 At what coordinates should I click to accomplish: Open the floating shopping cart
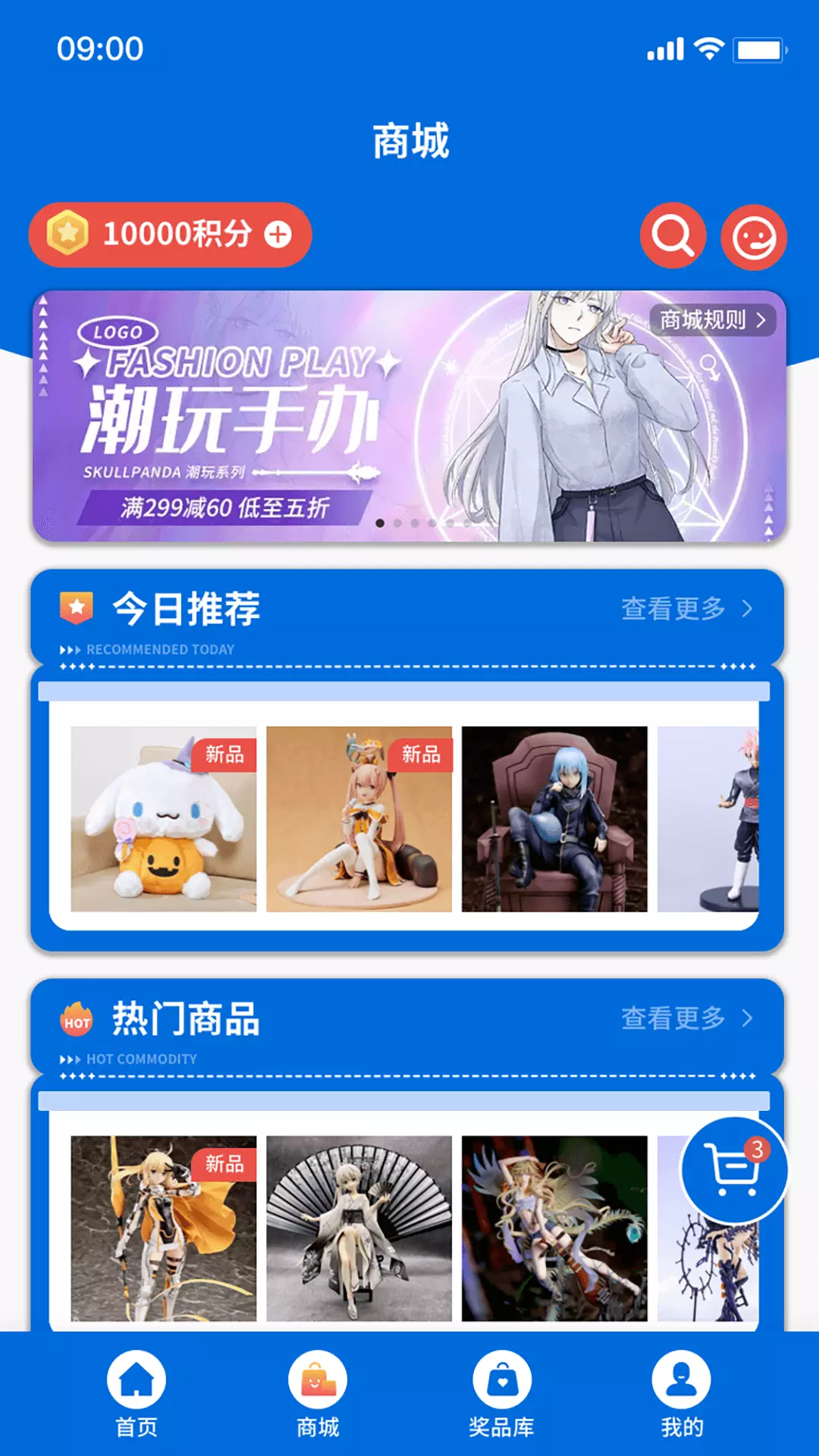pyautogui.click(x=733, y=1170)
